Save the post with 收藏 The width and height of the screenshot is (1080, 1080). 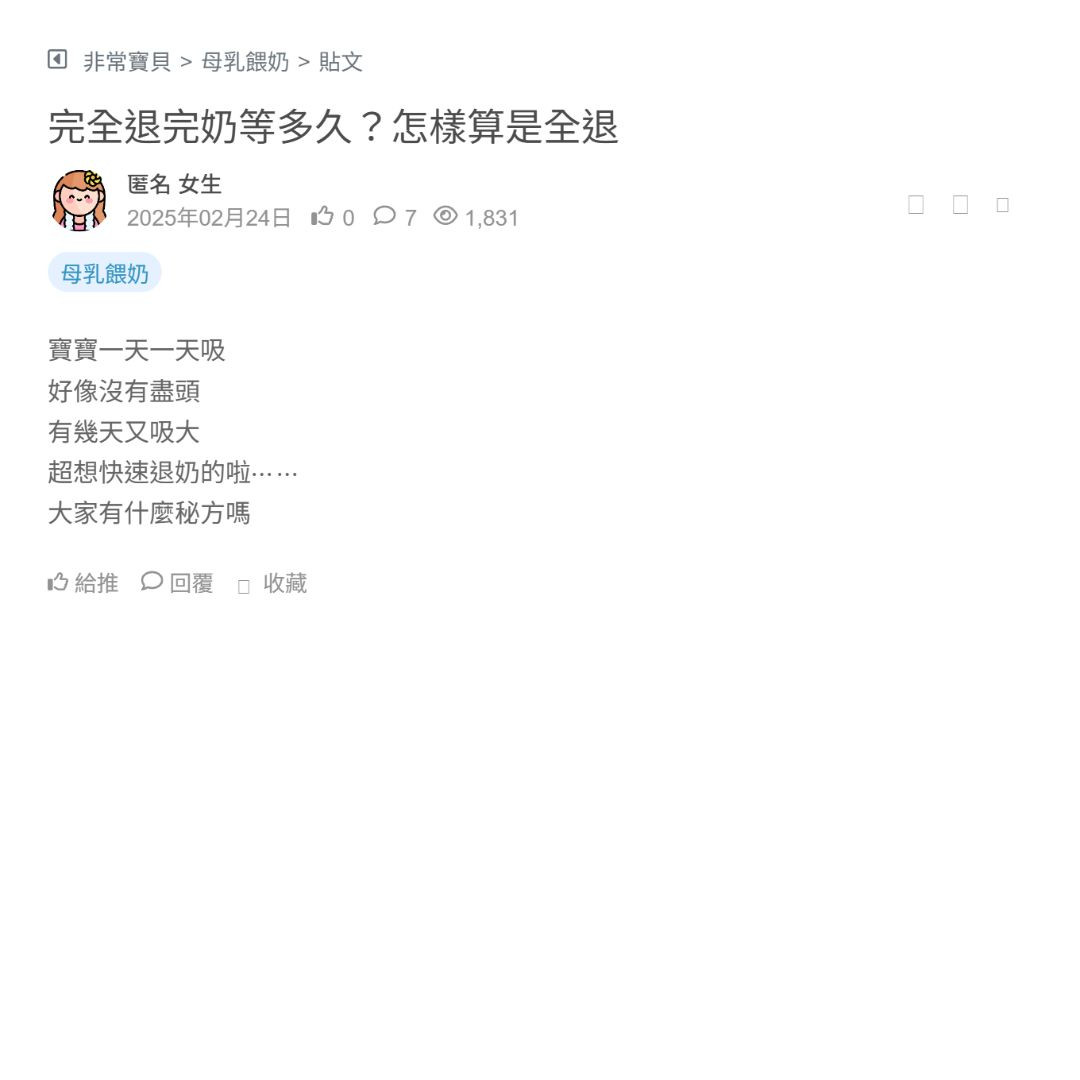coord(273,584)
